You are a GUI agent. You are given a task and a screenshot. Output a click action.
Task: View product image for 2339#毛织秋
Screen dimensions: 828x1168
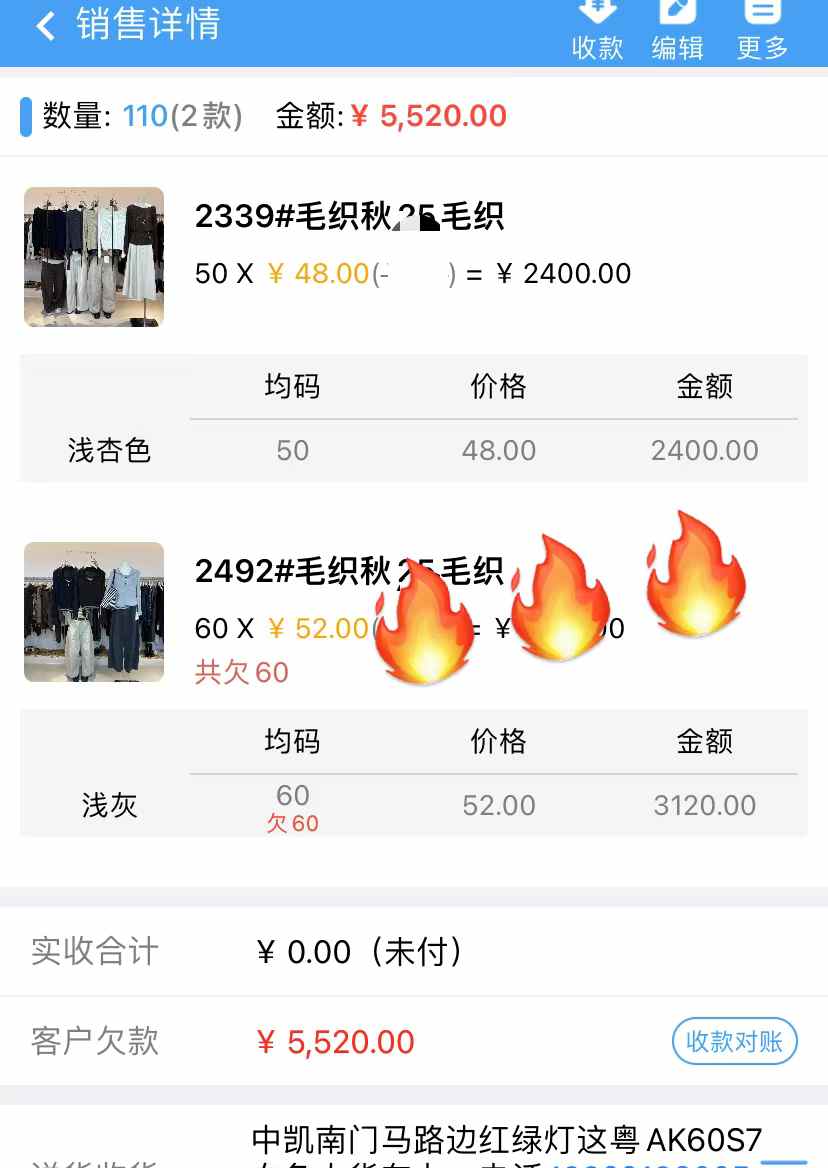pyautogui.click(x=94, y=257)
